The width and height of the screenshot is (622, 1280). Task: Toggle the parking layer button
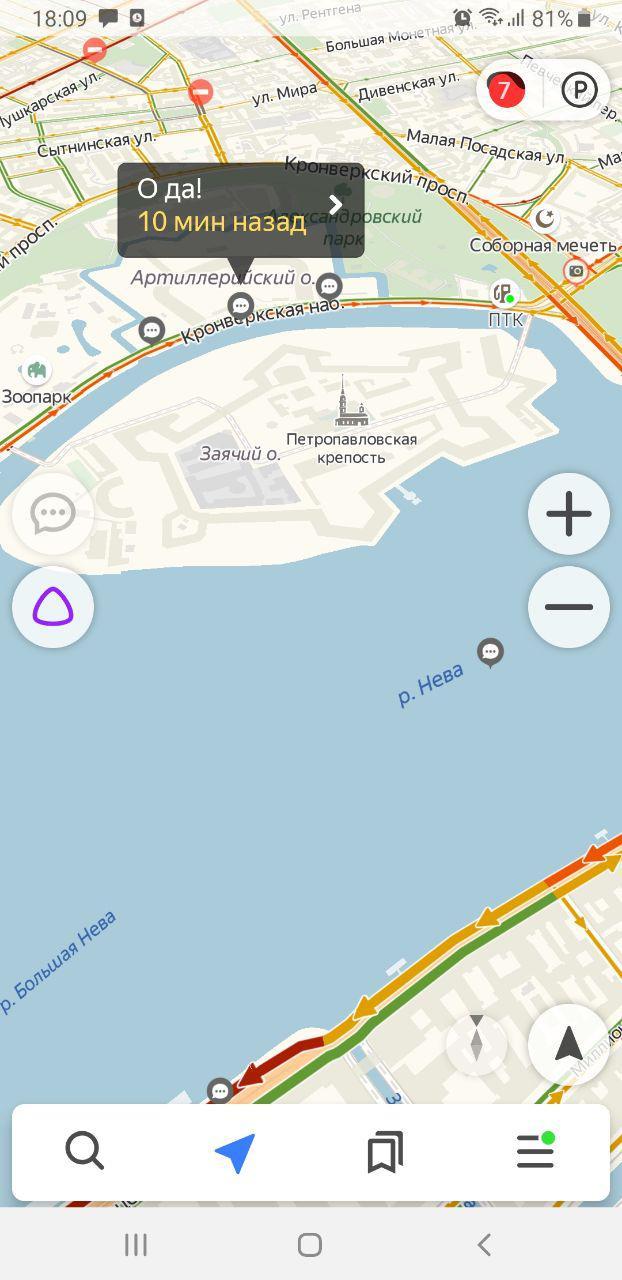point(579,91)
